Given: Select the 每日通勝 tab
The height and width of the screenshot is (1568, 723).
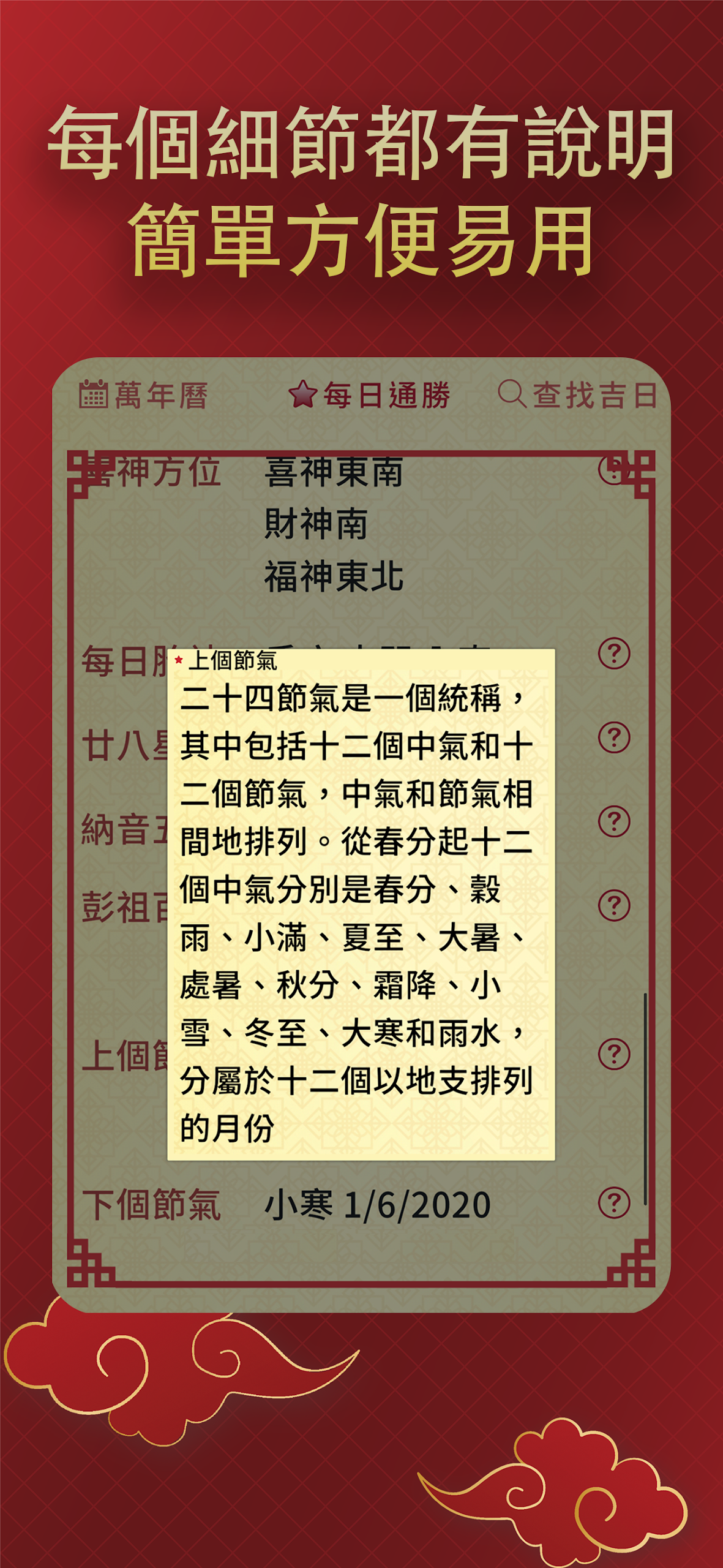Looking at the screenshot, I should point(386,395).
